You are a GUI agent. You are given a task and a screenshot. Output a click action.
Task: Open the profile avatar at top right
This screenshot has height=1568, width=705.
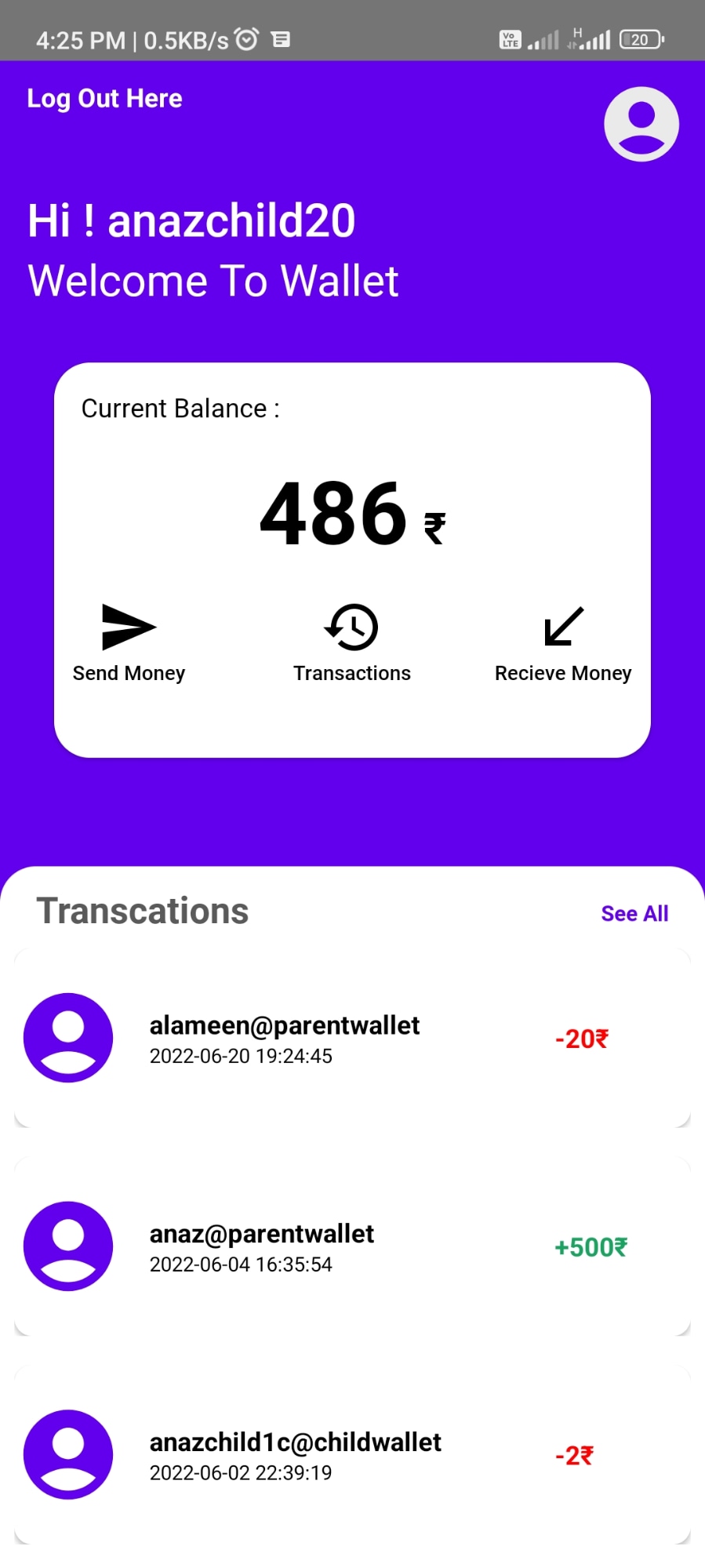pos(641,124)
